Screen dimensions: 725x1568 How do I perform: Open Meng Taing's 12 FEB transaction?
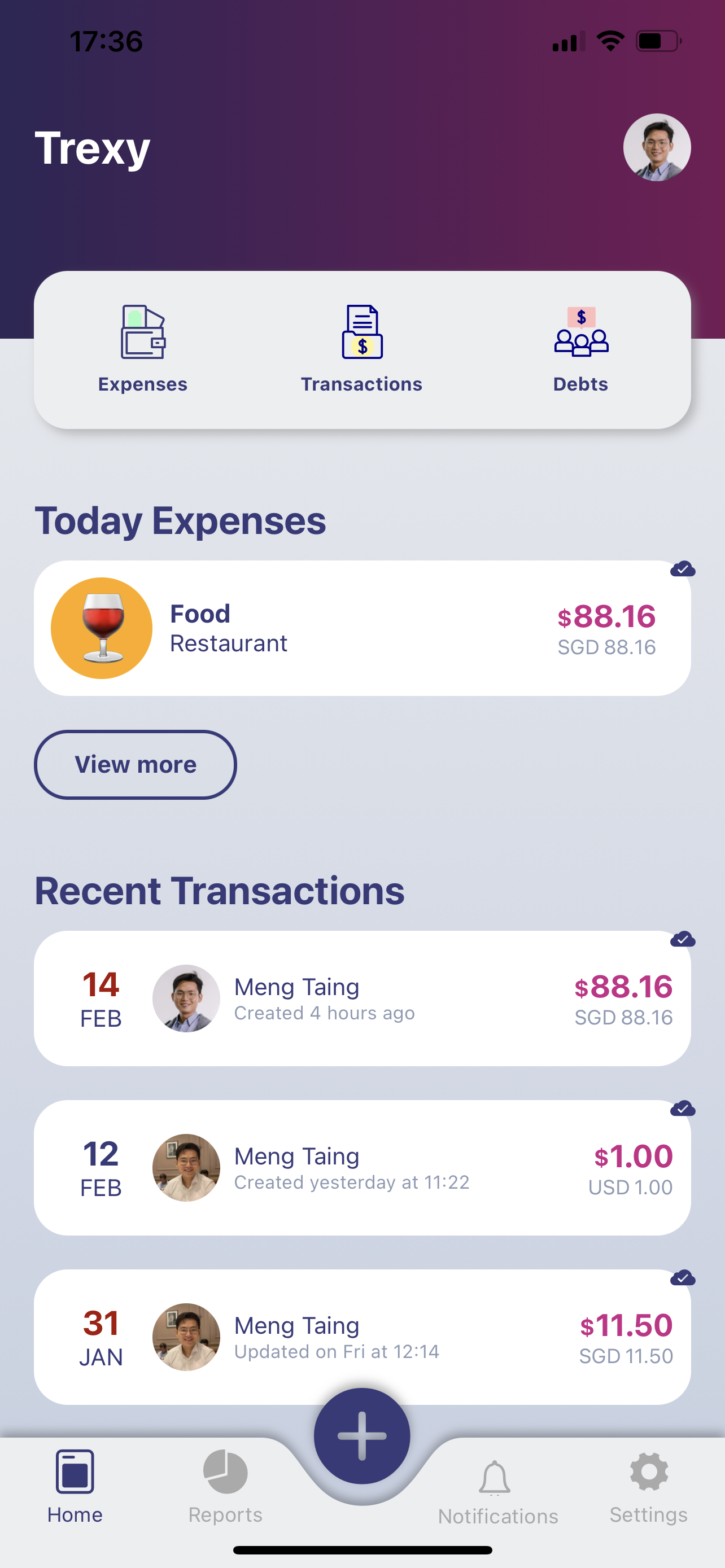click(362, 1167)
